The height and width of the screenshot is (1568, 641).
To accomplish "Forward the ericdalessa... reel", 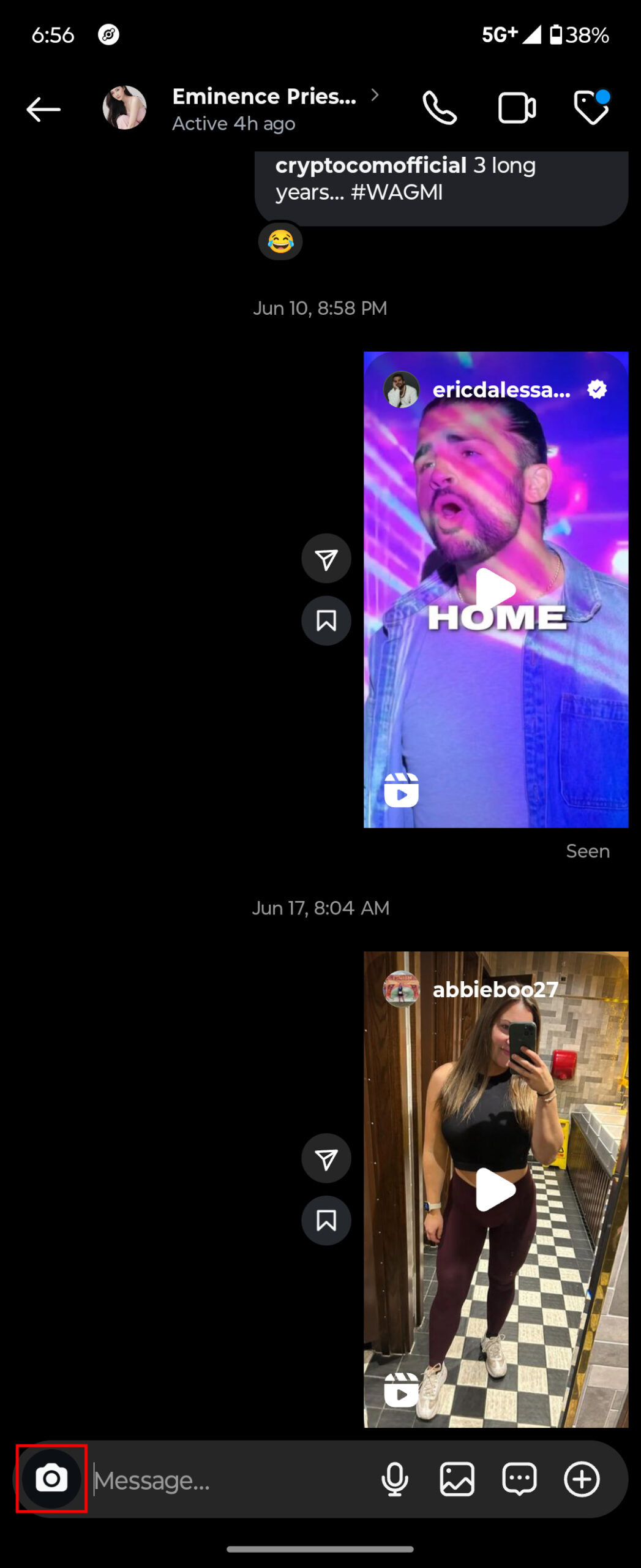I will pos(326,559).
